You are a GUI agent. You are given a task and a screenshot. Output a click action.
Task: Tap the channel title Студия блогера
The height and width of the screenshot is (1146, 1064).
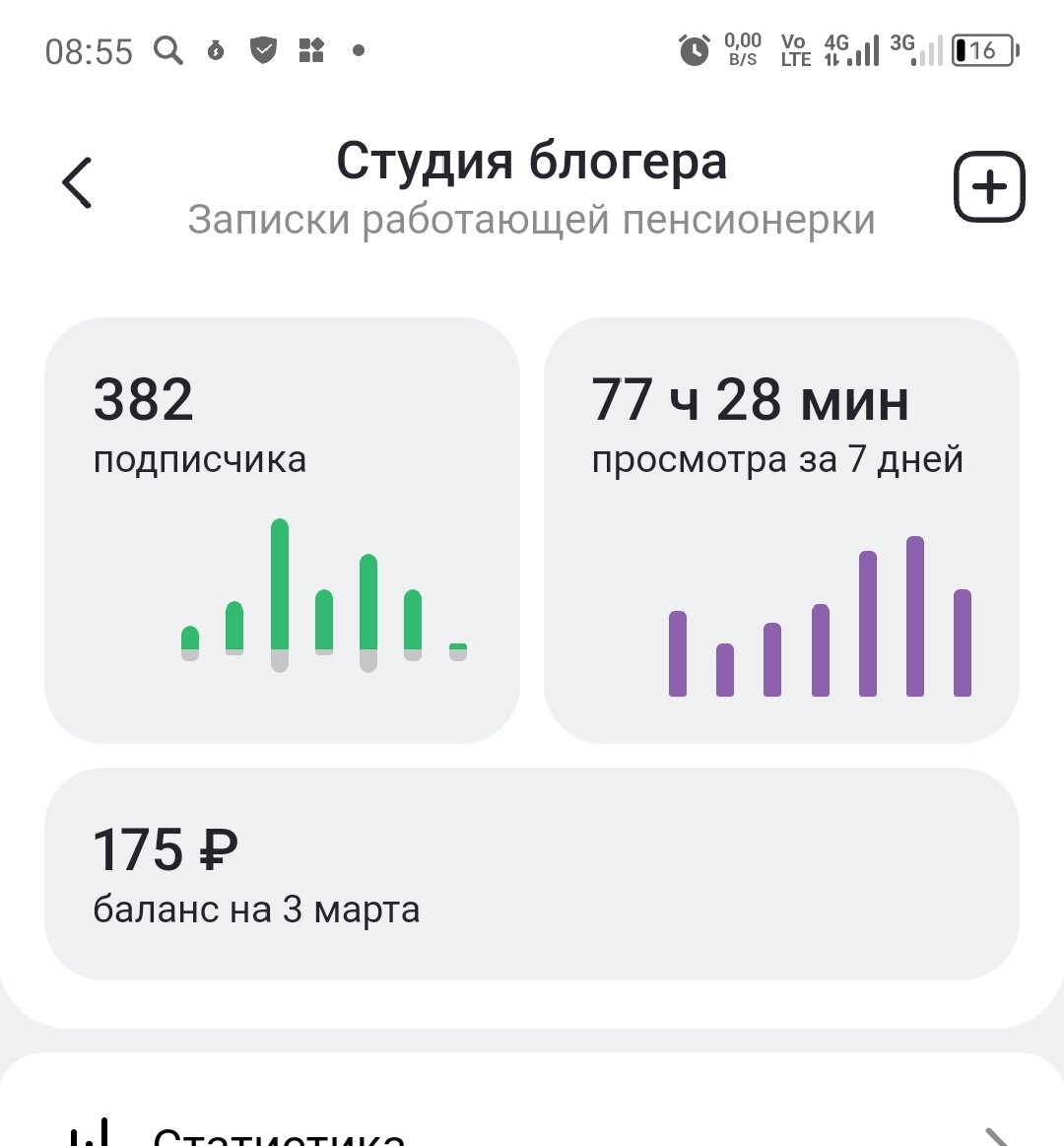click(532, 161)
